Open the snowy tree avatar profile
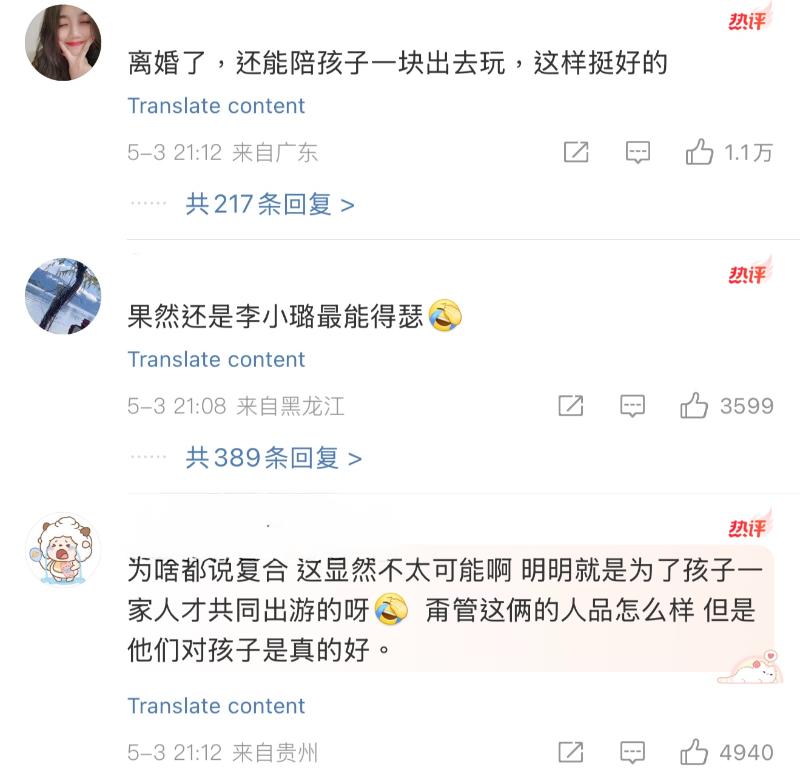The width and height of the screenshot is (800, 778). click(62, 296)
